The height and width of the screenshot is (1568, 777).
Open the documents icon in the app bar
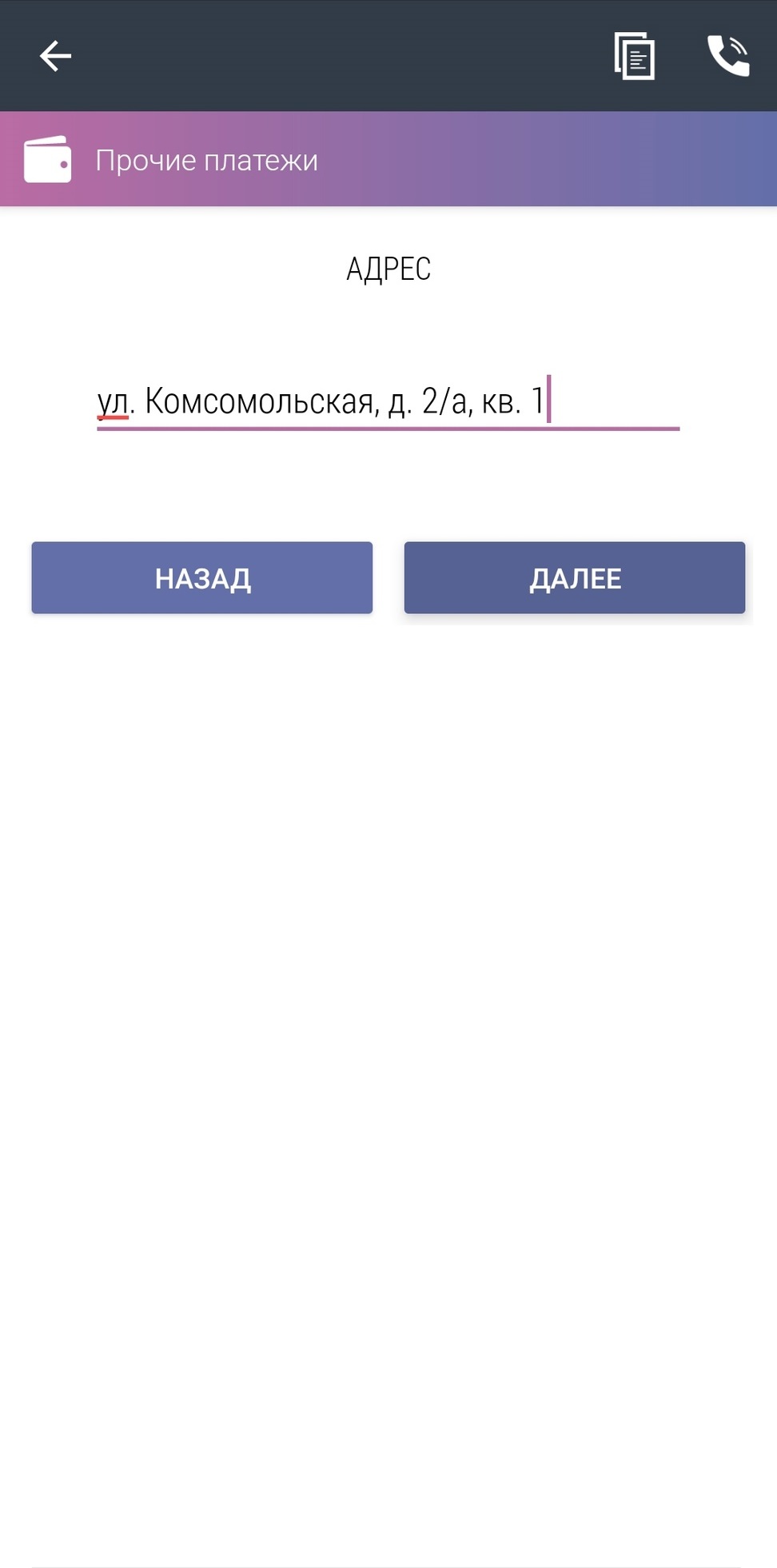(x=634, y=56)
